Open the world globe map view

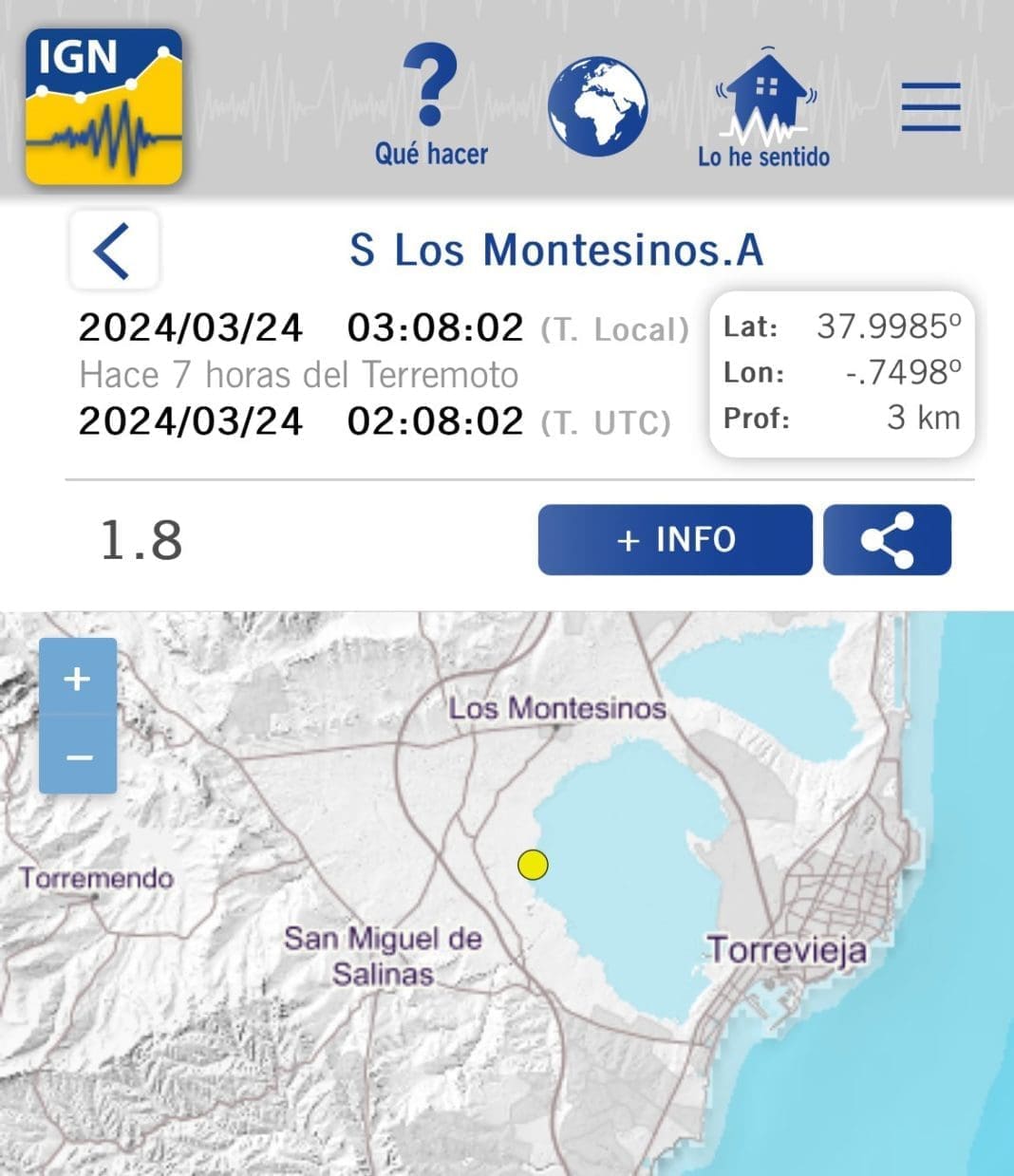point(597,106)
